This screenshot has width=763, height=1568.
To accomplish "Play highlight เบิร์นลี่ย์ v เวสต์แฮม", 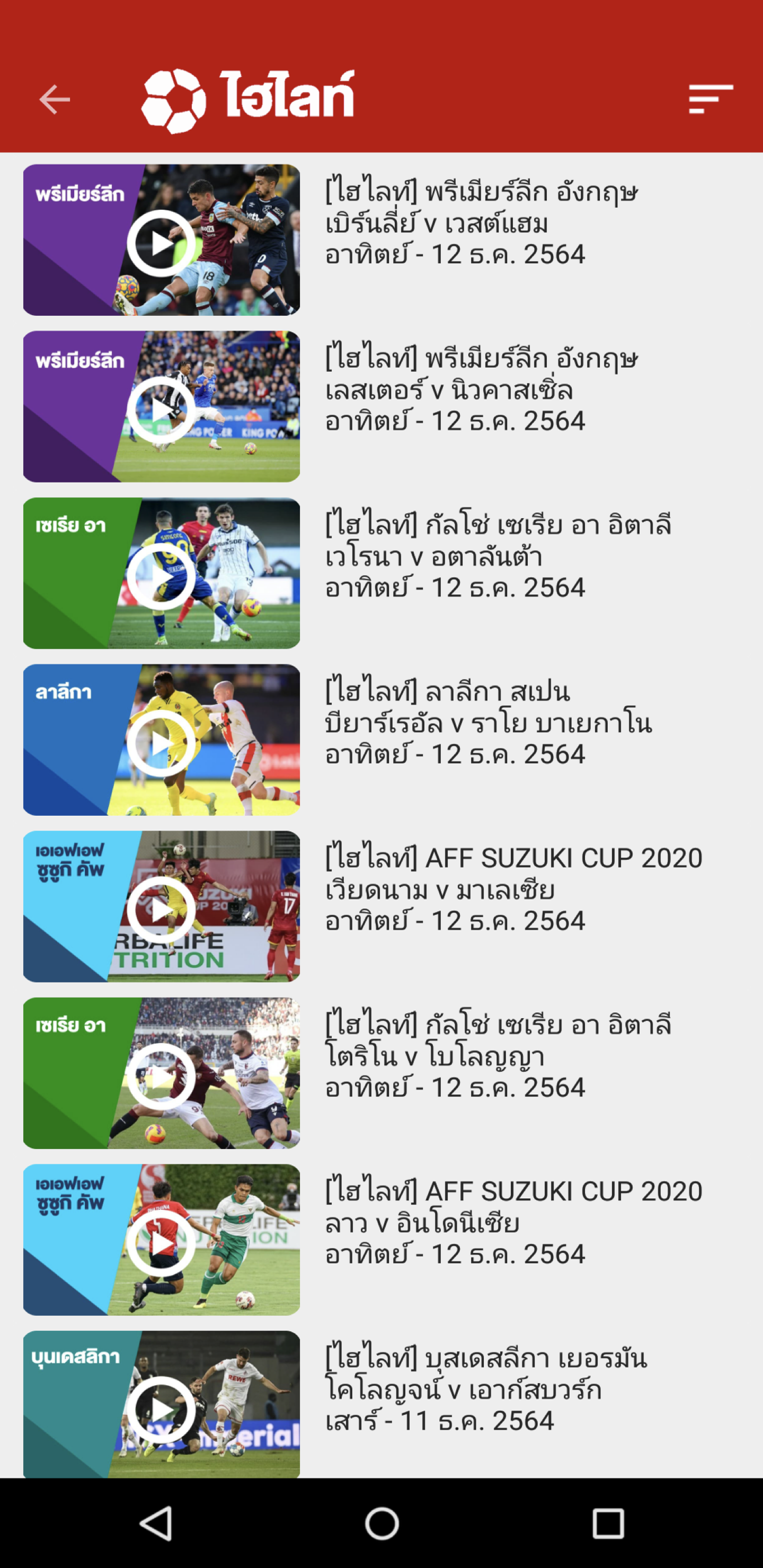I will pyautogui.click(x=161, y=242).
